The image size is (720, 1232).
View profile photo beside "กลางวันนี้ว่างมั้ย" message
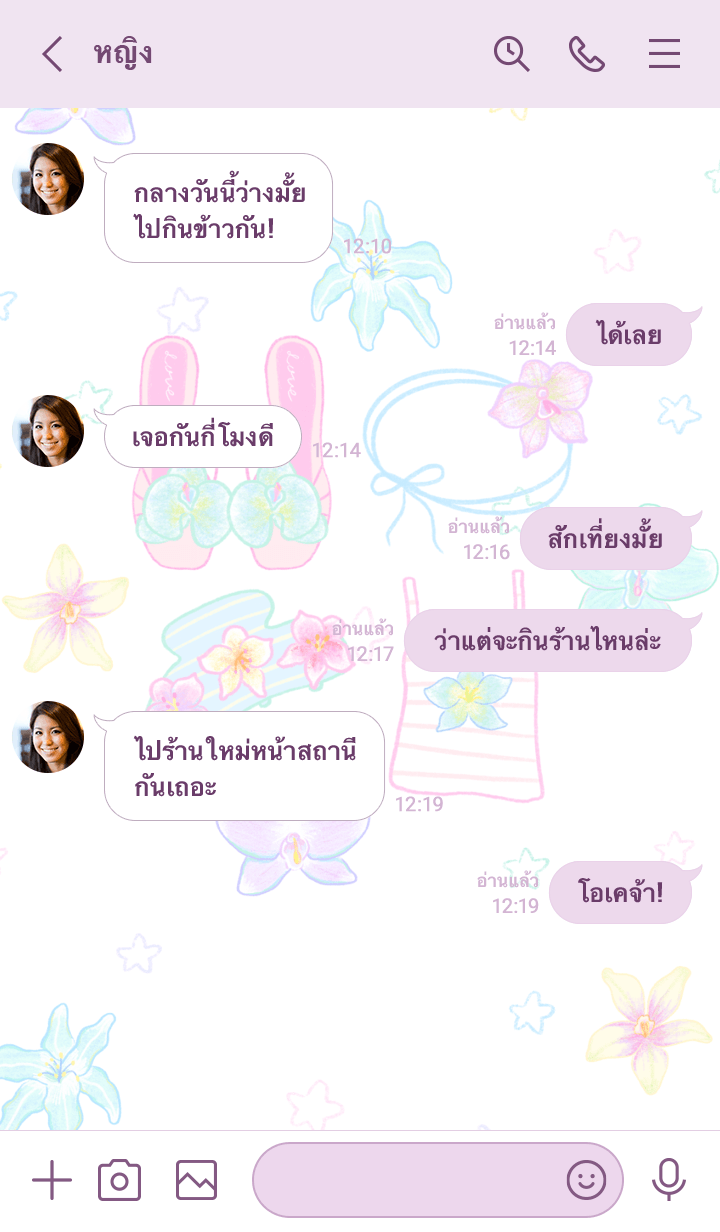tap(48, 179)
